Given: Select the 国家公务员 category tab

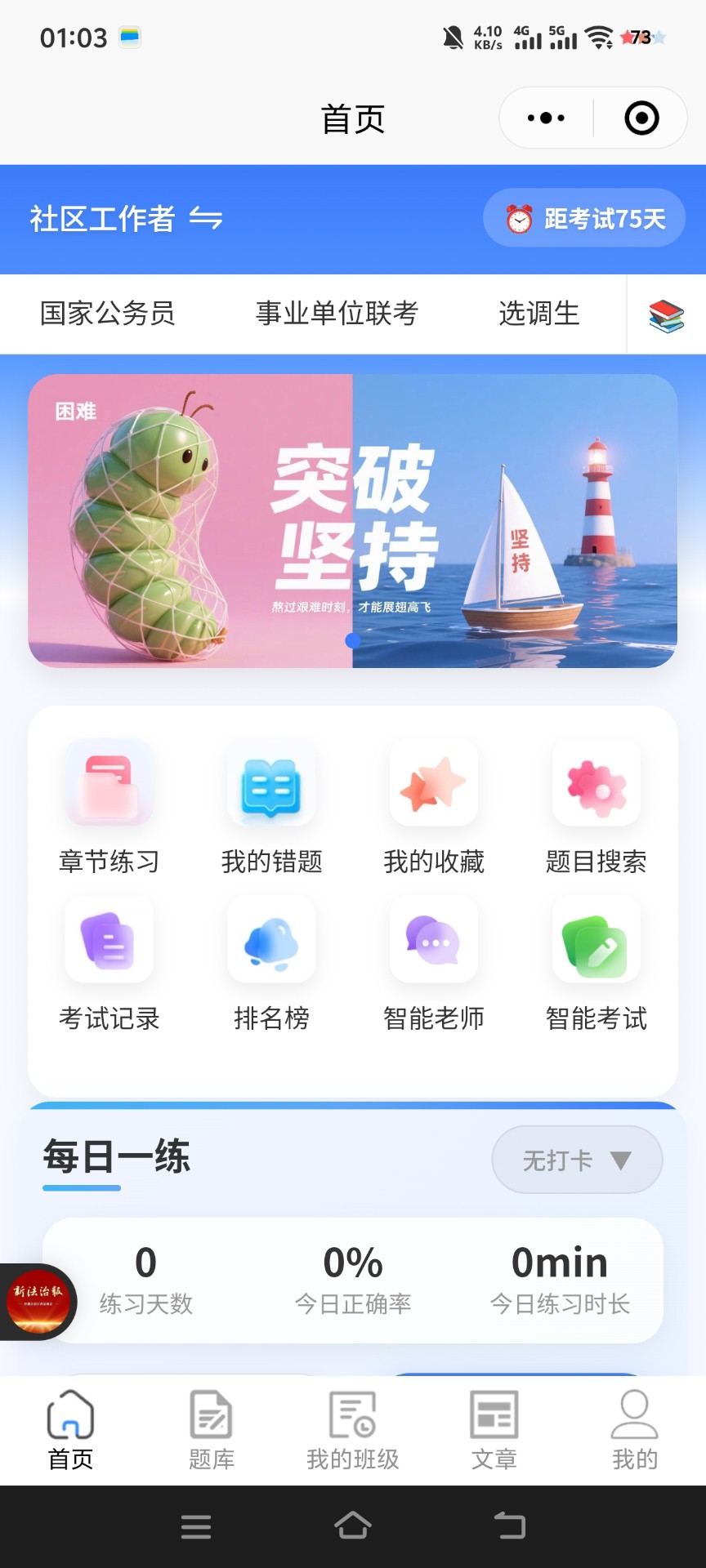Looking at the screenshot, I should (x=107, y=314).
